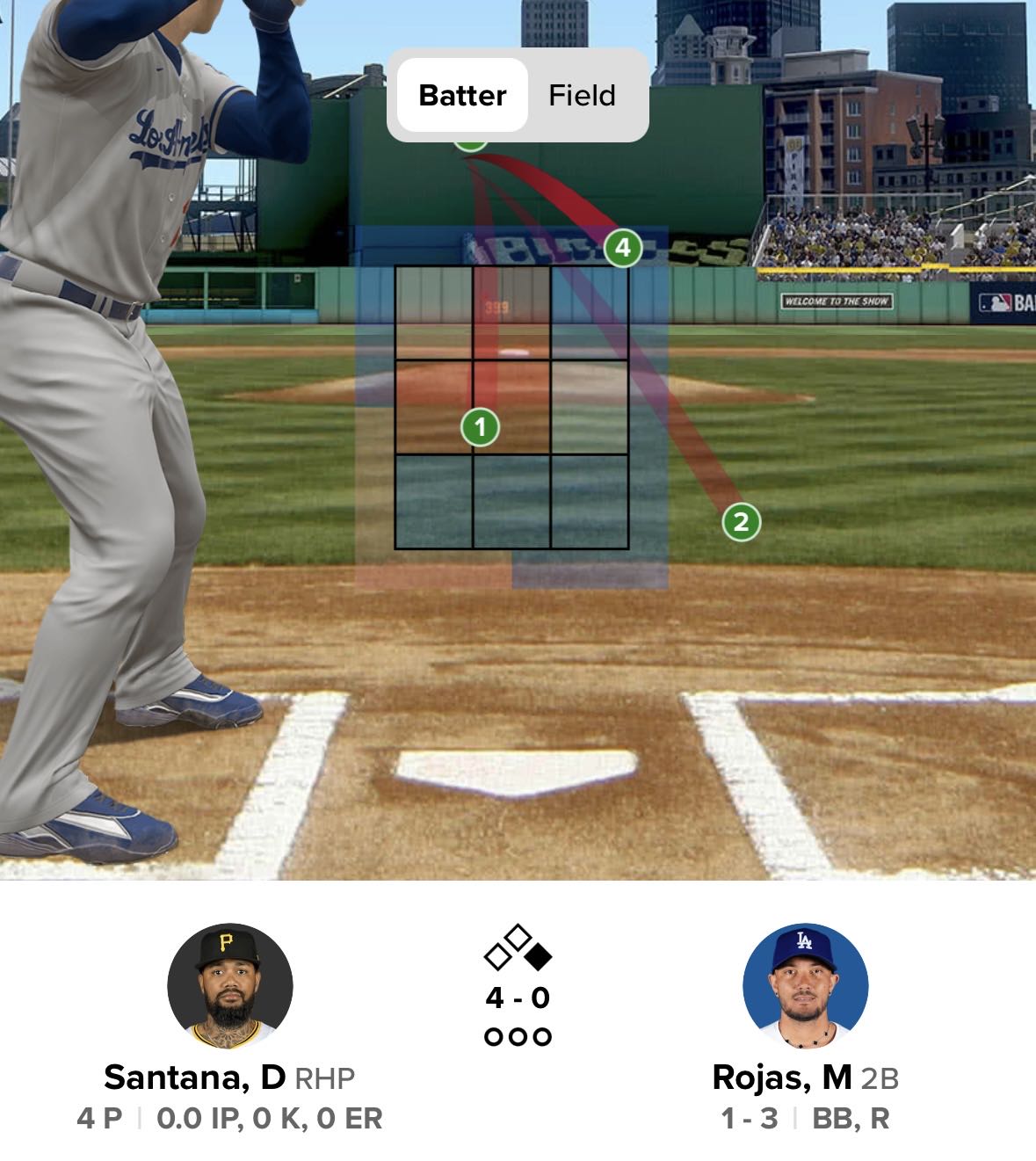Tap pitch marker number 1
Screen dimensions: 1036x1161
(480, 428)
